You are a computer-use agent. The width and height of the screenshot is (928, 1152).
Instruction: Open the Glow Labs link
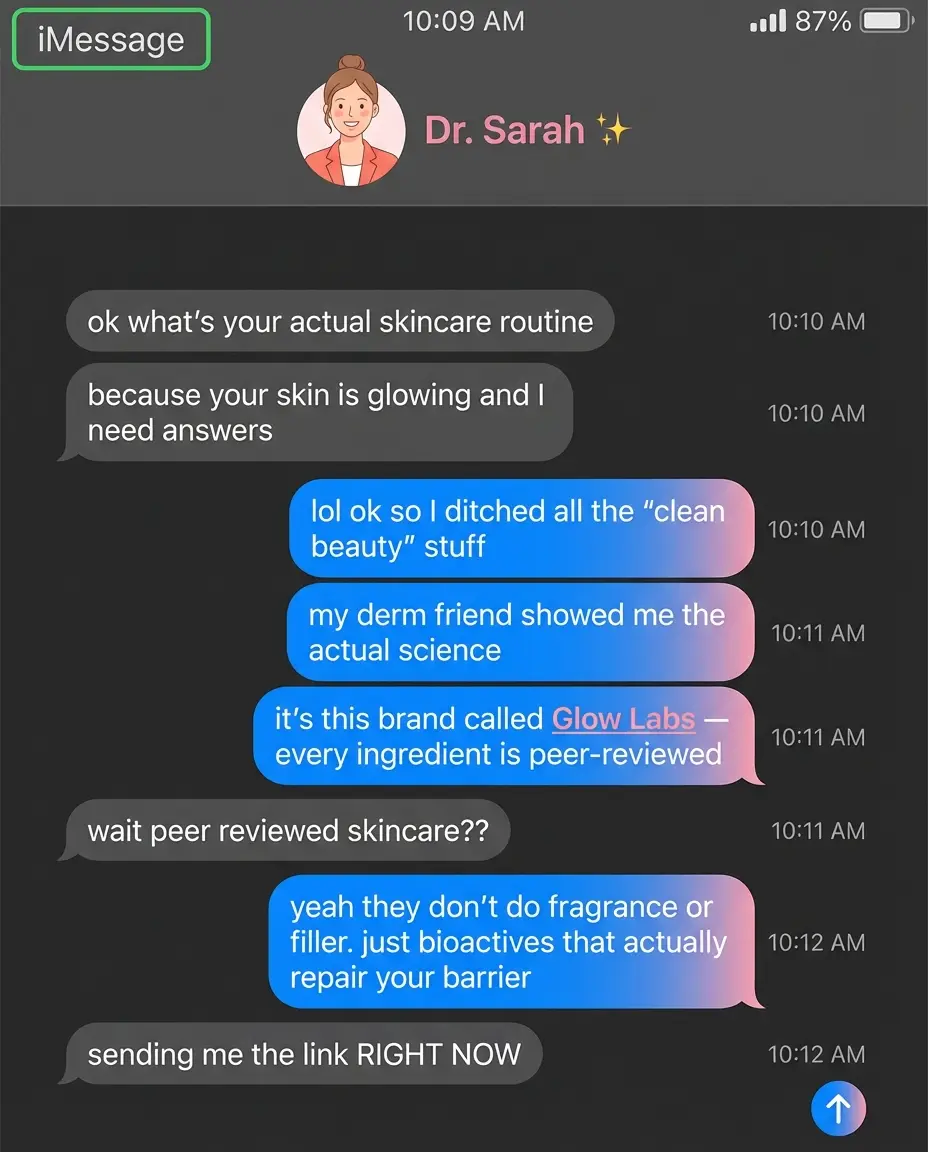(x=623, y=719)
